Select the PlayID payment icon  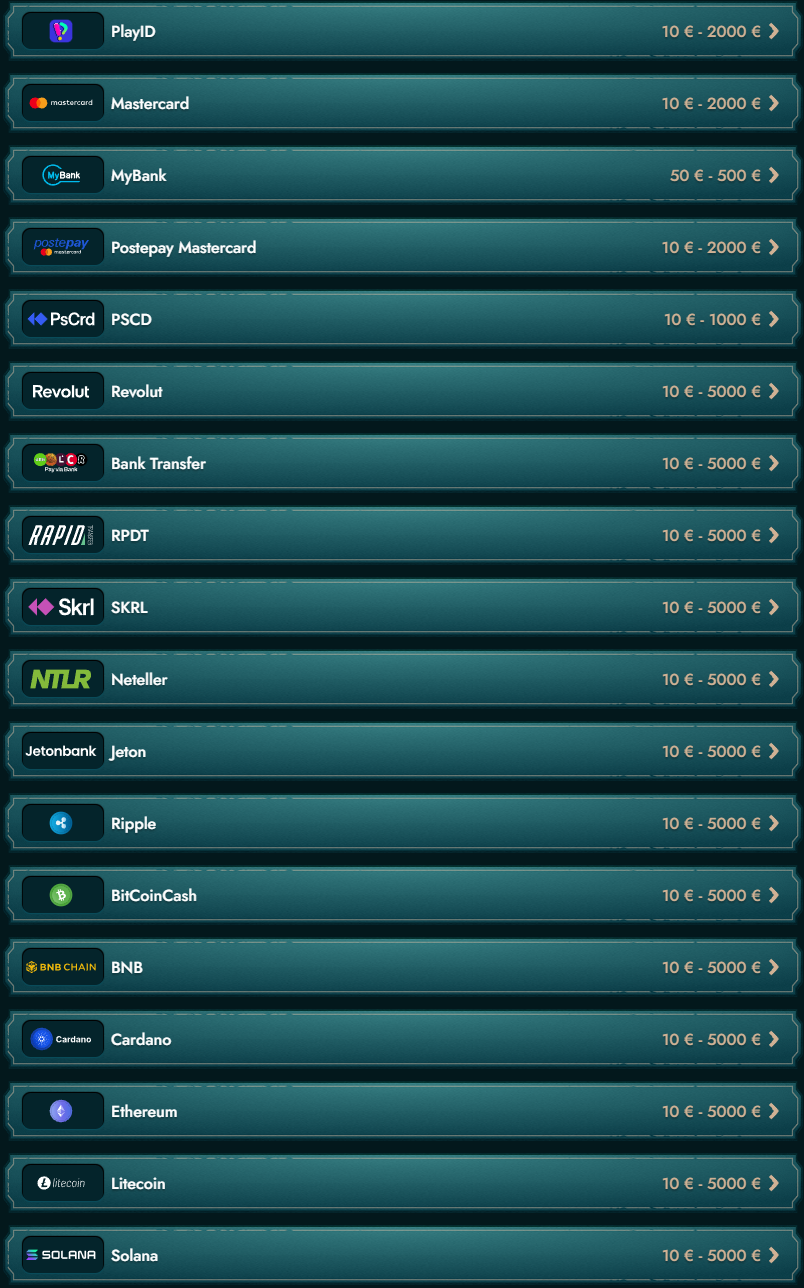tap(62, 31)
